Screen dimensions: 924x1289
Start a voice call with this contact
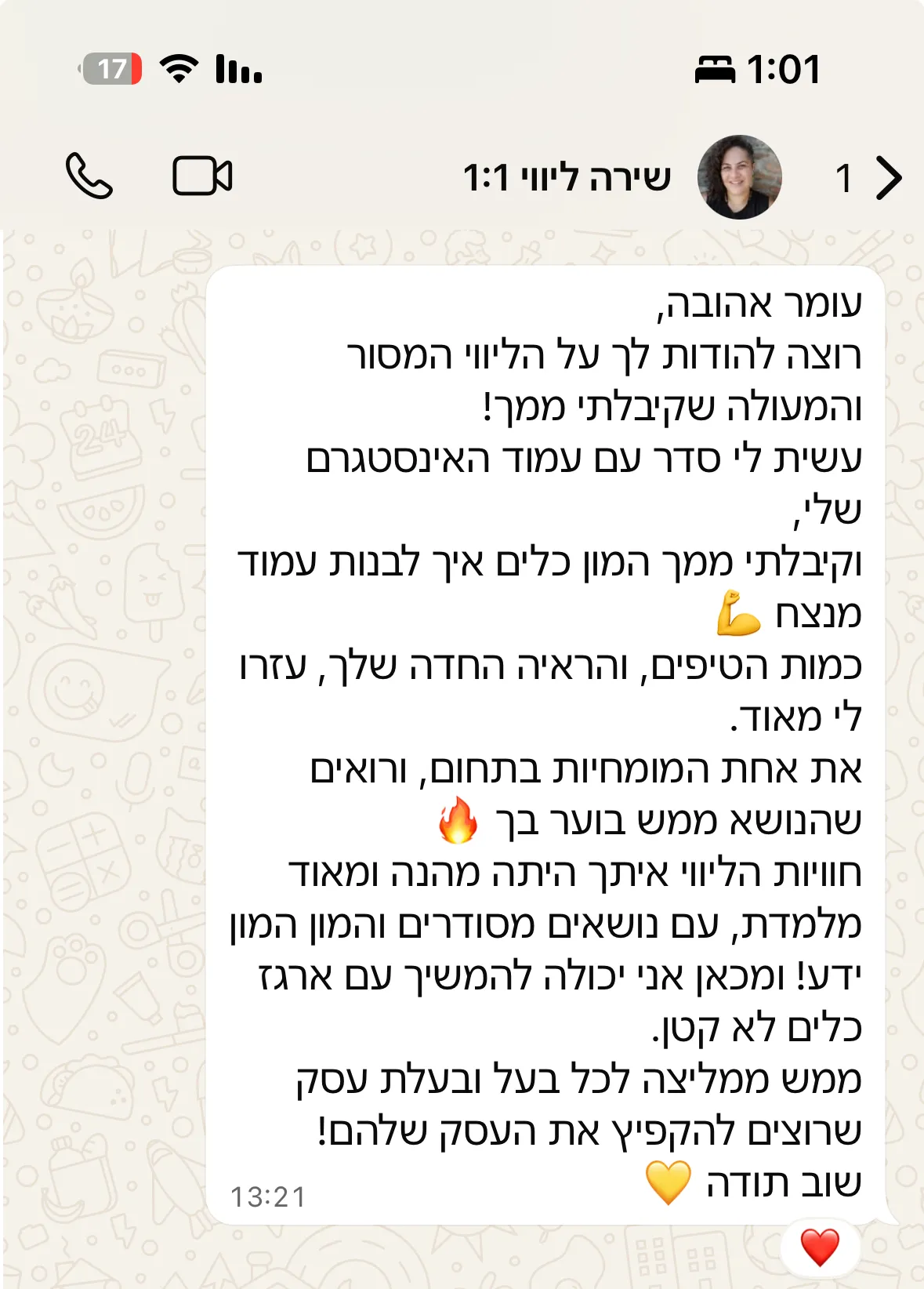point(89,176)
